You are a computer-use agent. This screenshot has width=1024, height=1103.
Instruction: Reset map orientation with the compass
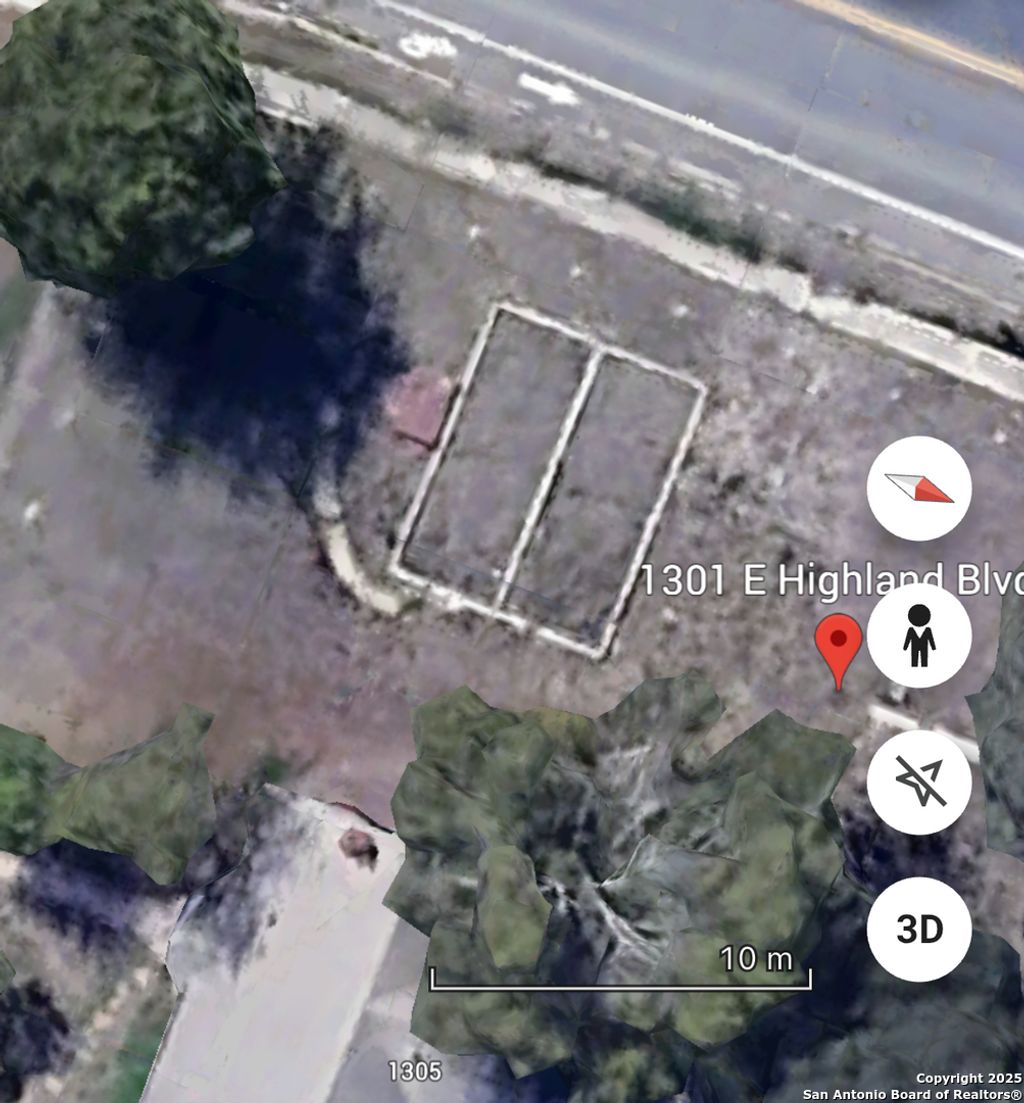918,488
